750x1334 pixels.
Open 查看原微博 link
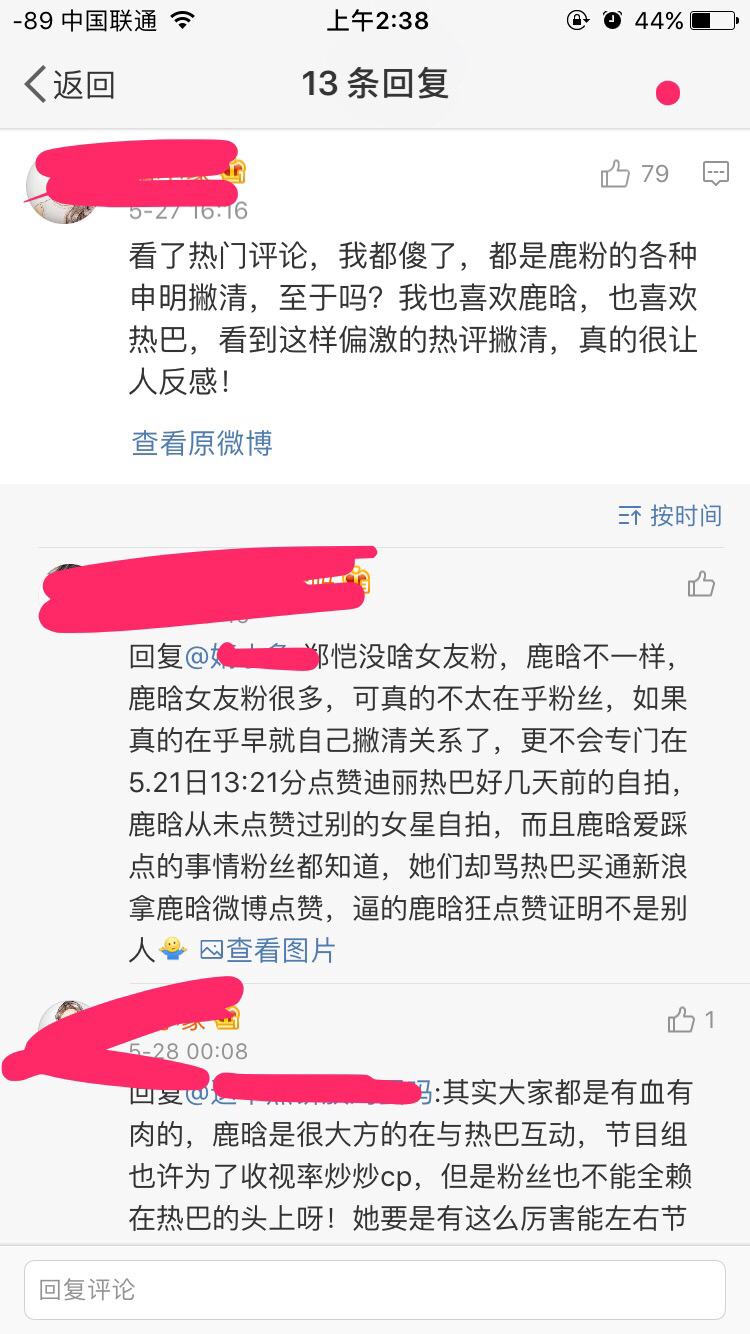pyautogui.click(x=202, y=443)
